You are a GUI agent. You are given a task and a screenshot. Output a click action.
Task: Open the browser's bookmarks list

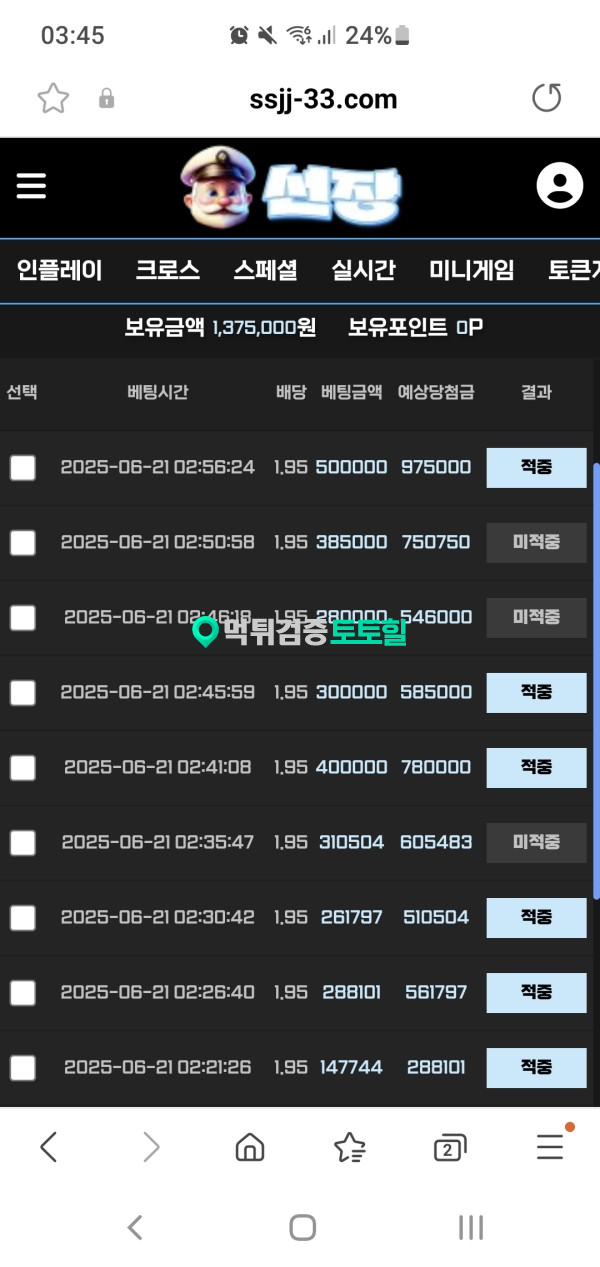(349, 1147)
